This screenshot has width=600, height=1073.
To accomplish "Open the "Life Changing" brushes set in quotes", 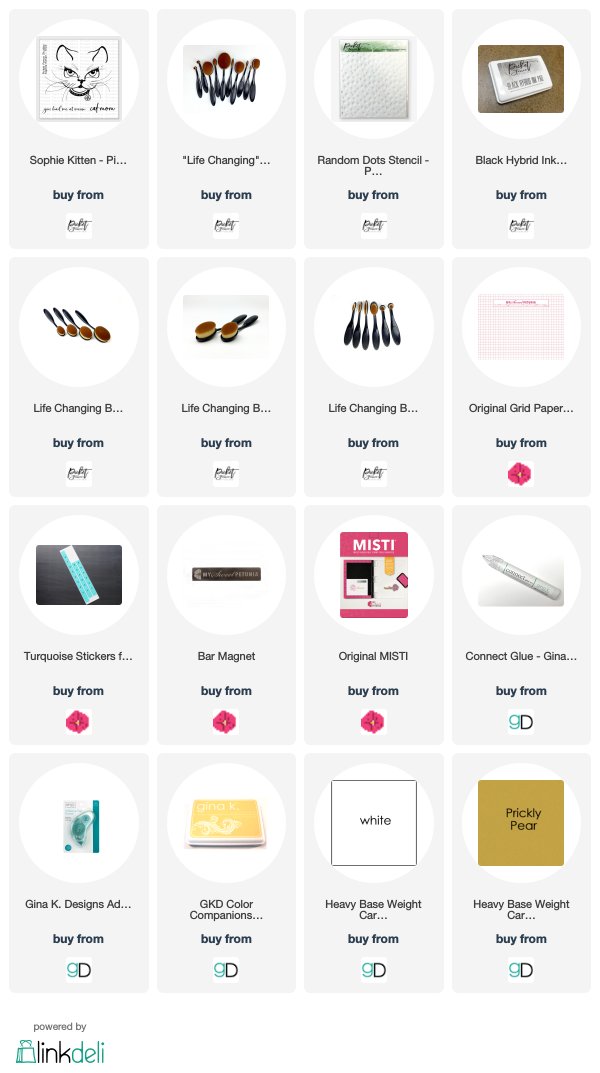I will [226, 129].
